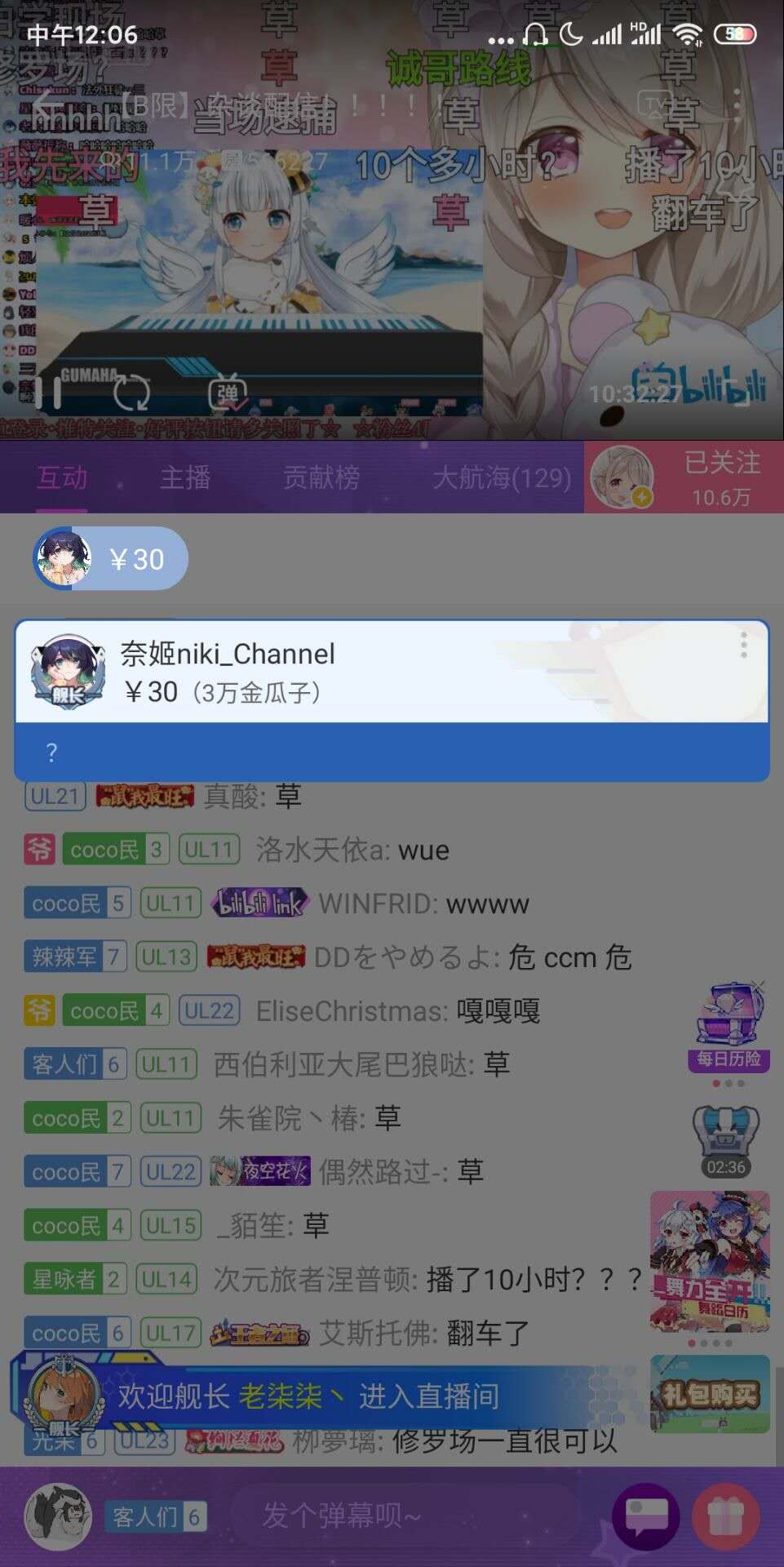Image resolution: width=784 pixels, height=1567 pixels.
Task: Open the silver chest countdown 02:36
Action: pyautogui.click(x=725, y=1139)
